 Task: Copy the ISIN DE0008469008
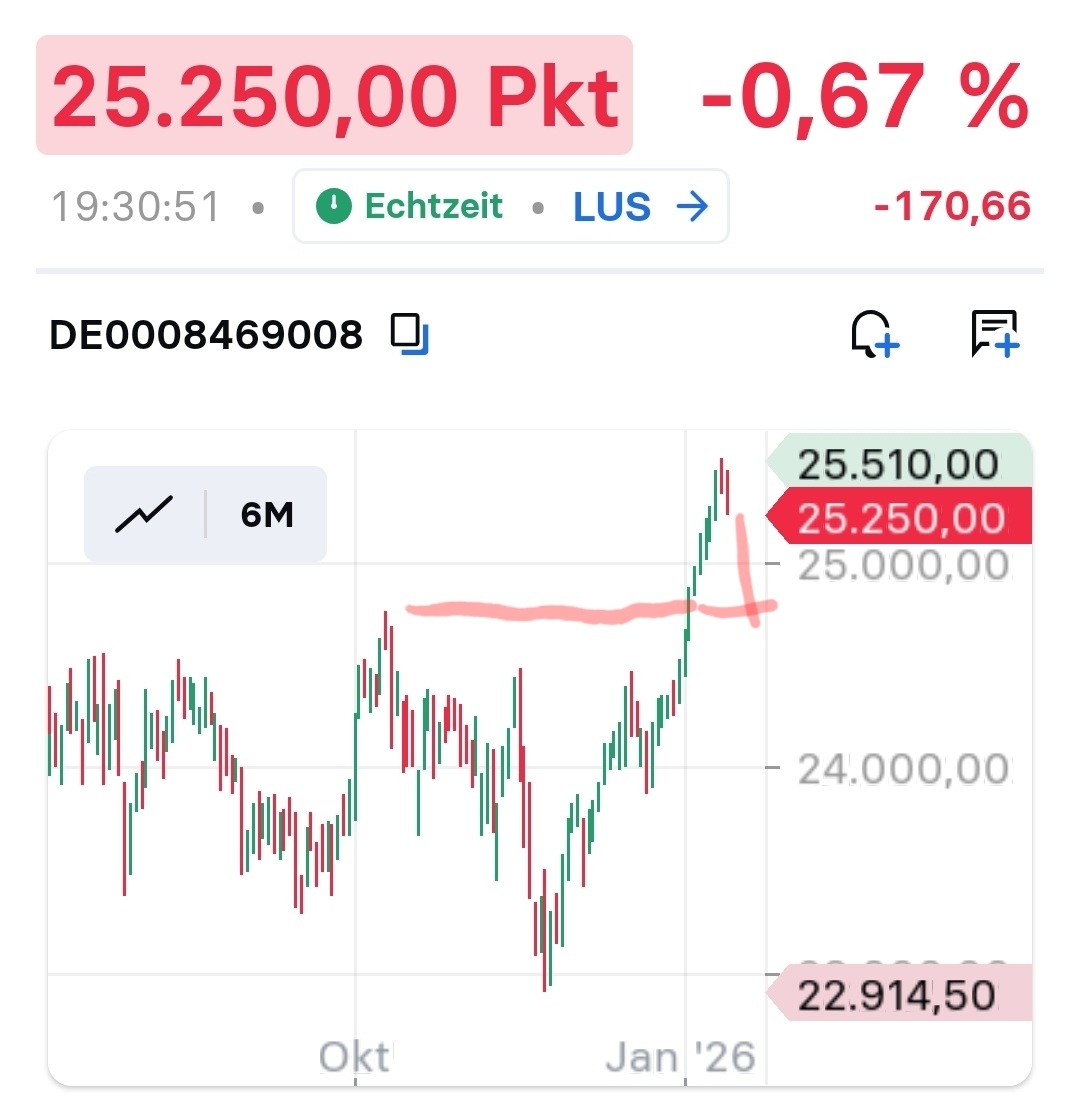pos(409,334)
